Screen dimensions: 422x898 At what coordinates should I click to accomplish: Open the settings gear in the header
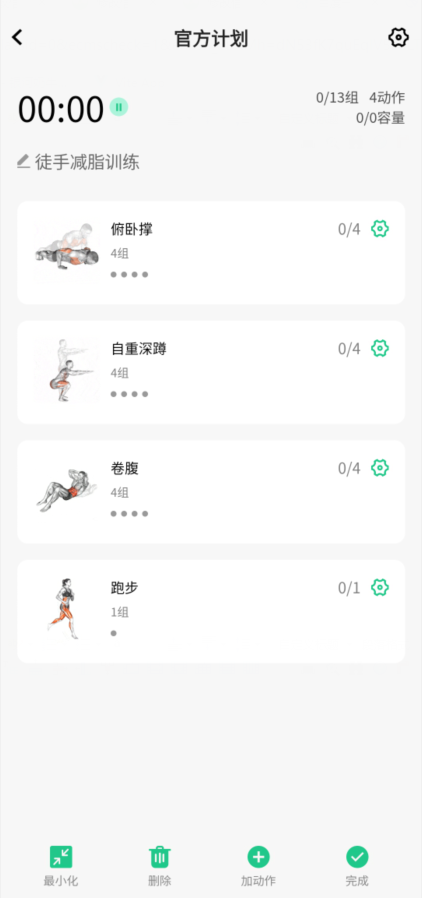click(x=398, y=38)
